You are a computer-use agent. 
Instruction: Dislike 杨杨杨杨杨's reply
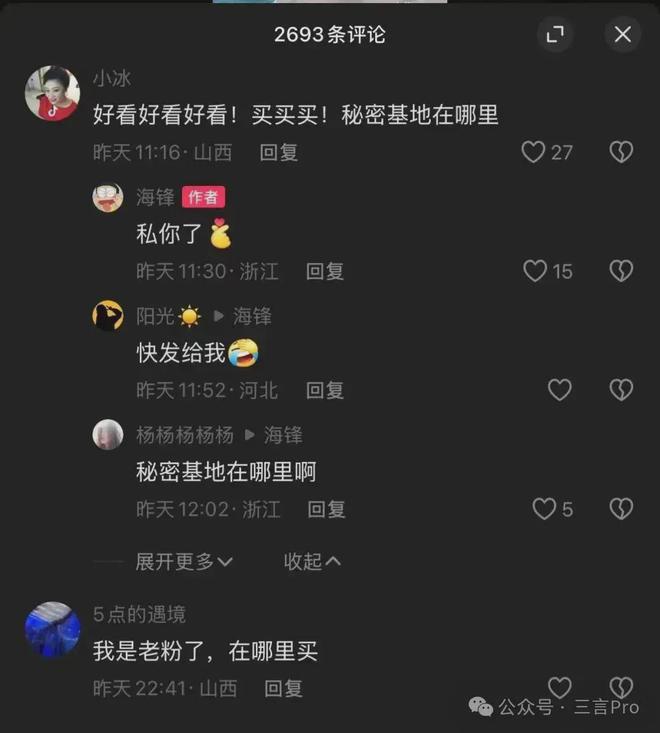click(621, 509)
